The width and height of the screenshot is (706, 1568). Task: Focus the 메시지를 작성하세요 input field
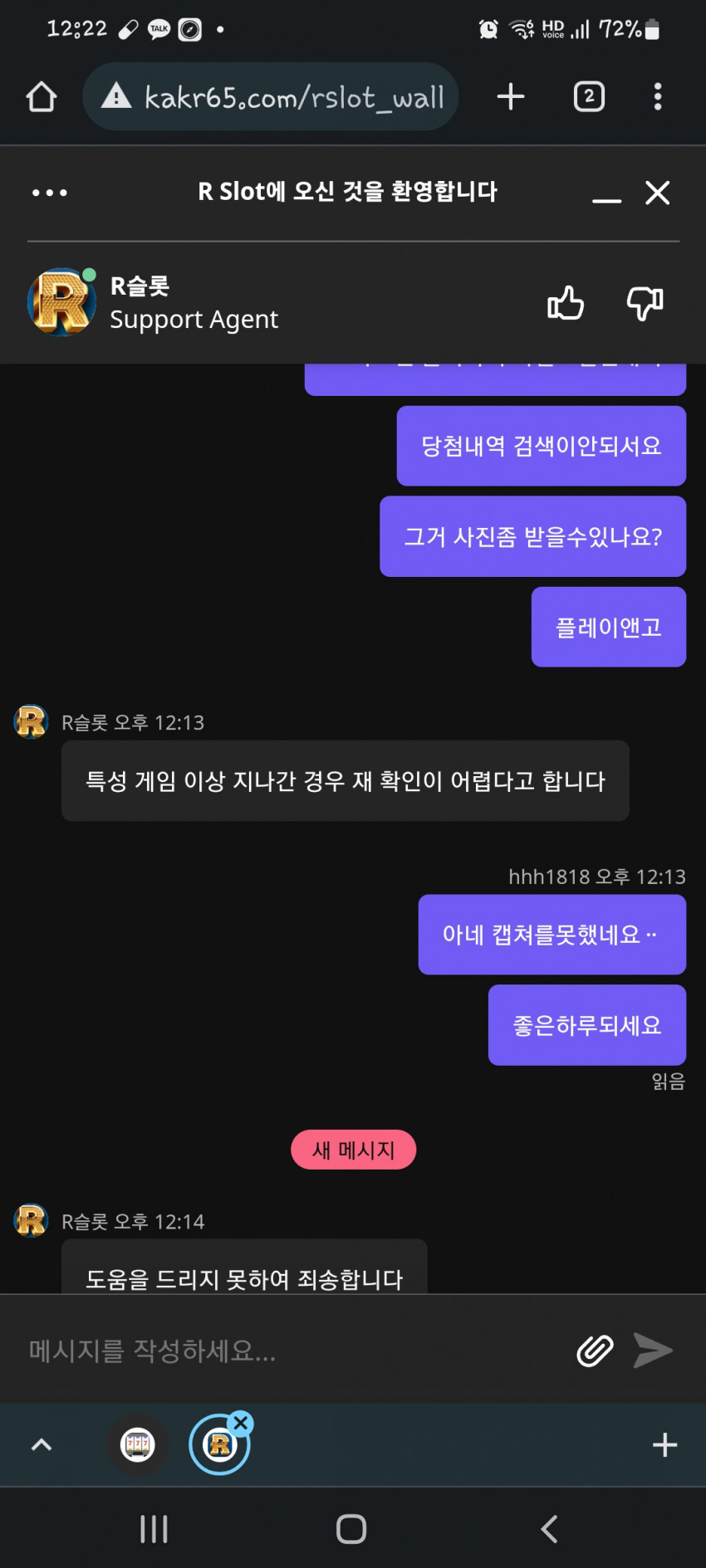click(291, 1351)
